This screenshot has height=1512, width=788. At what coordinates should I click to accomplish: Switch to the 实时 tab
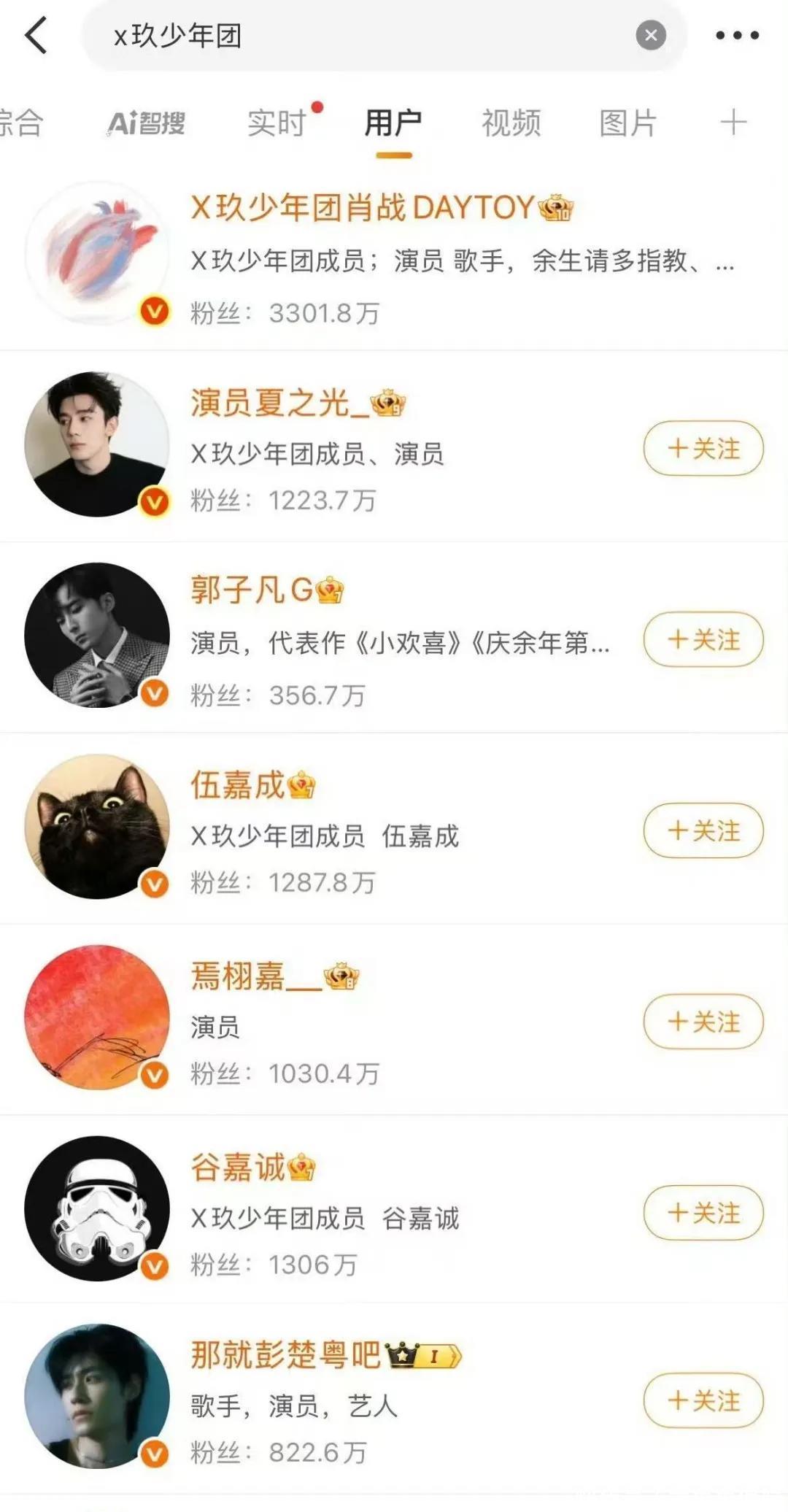pyautogui.click(x=277, y=123)
